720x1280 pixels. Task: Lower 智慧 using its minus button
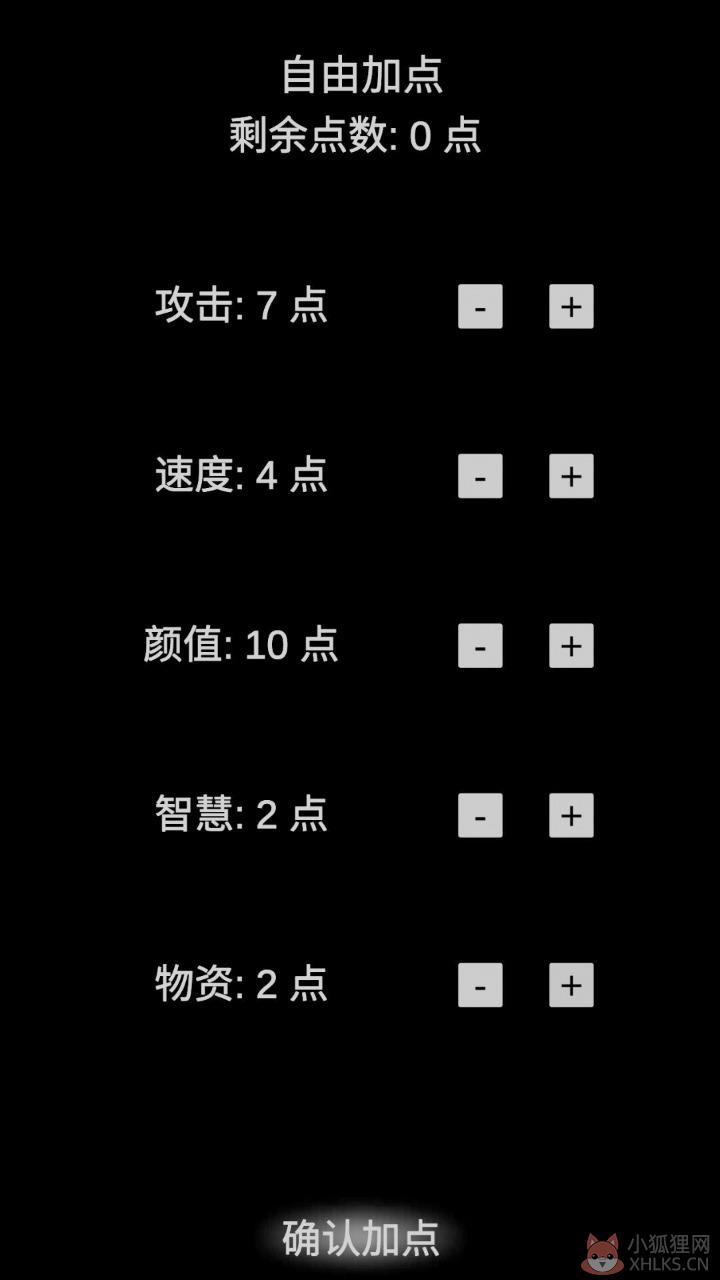click(480, 816)
